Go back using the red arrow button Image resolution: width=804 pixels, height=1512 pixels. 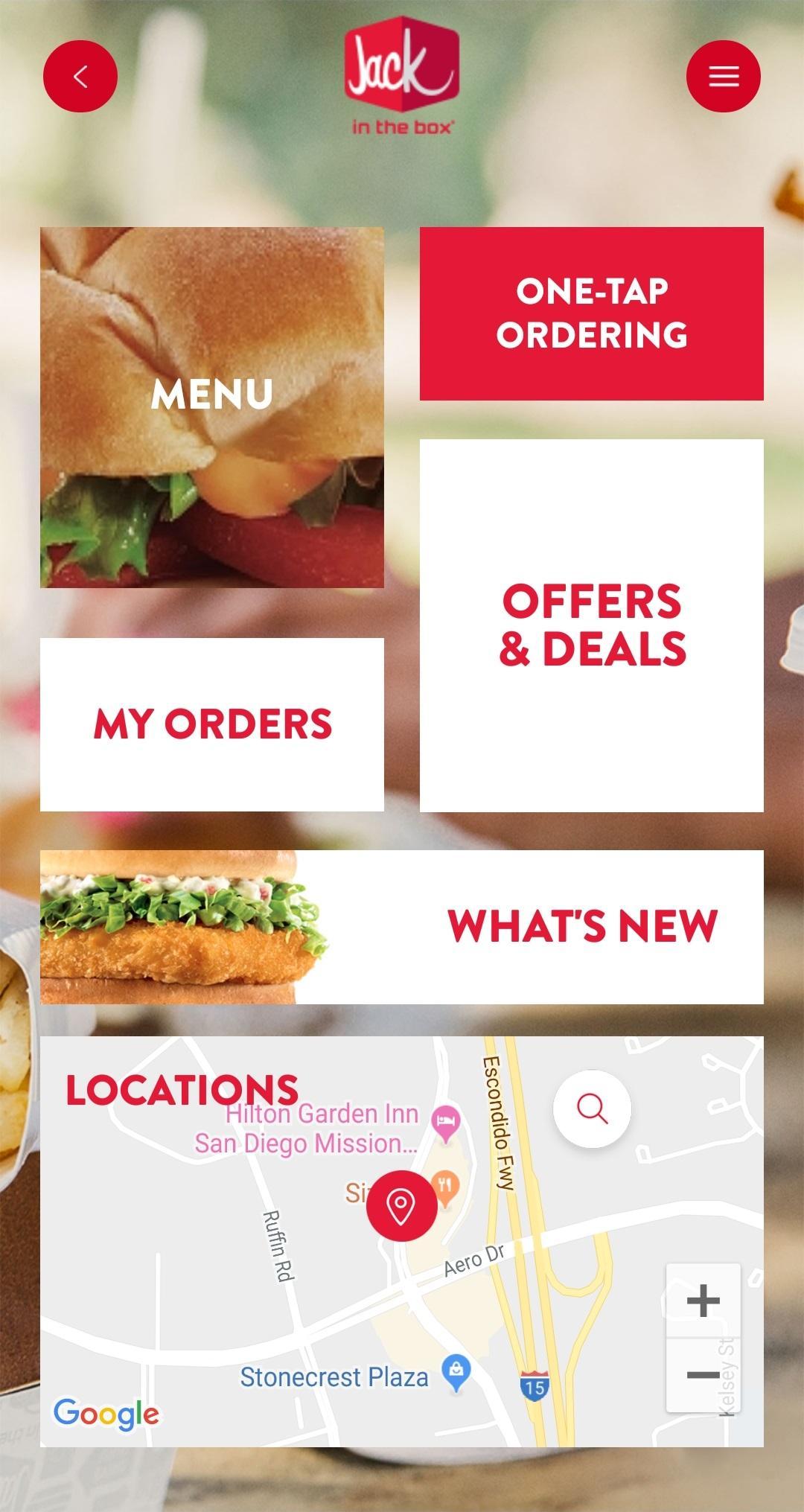point(80,76)
